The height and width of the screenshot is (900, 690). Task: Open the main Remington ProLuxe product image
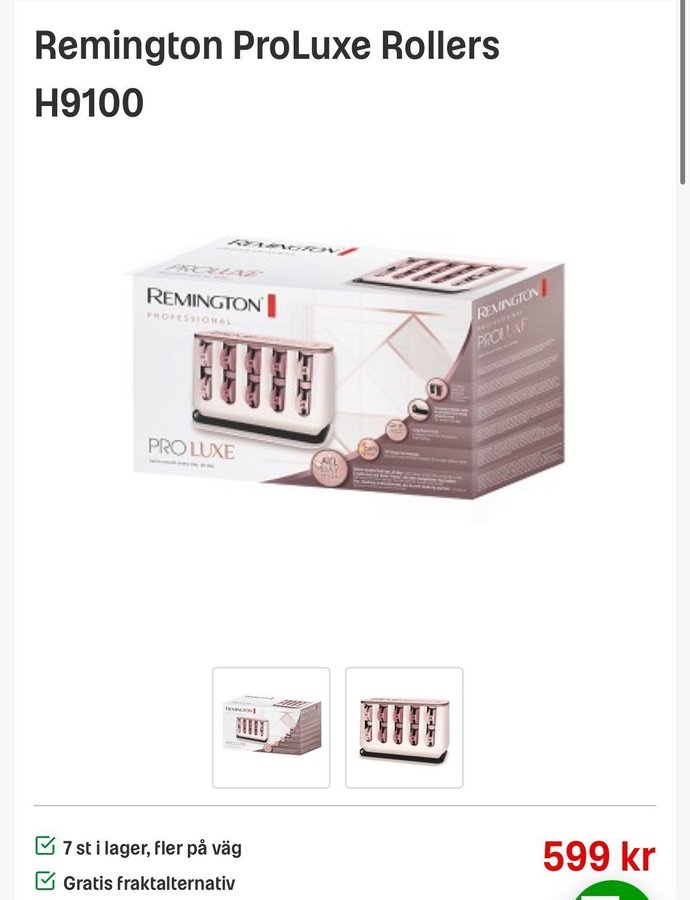tap(345, 375)
